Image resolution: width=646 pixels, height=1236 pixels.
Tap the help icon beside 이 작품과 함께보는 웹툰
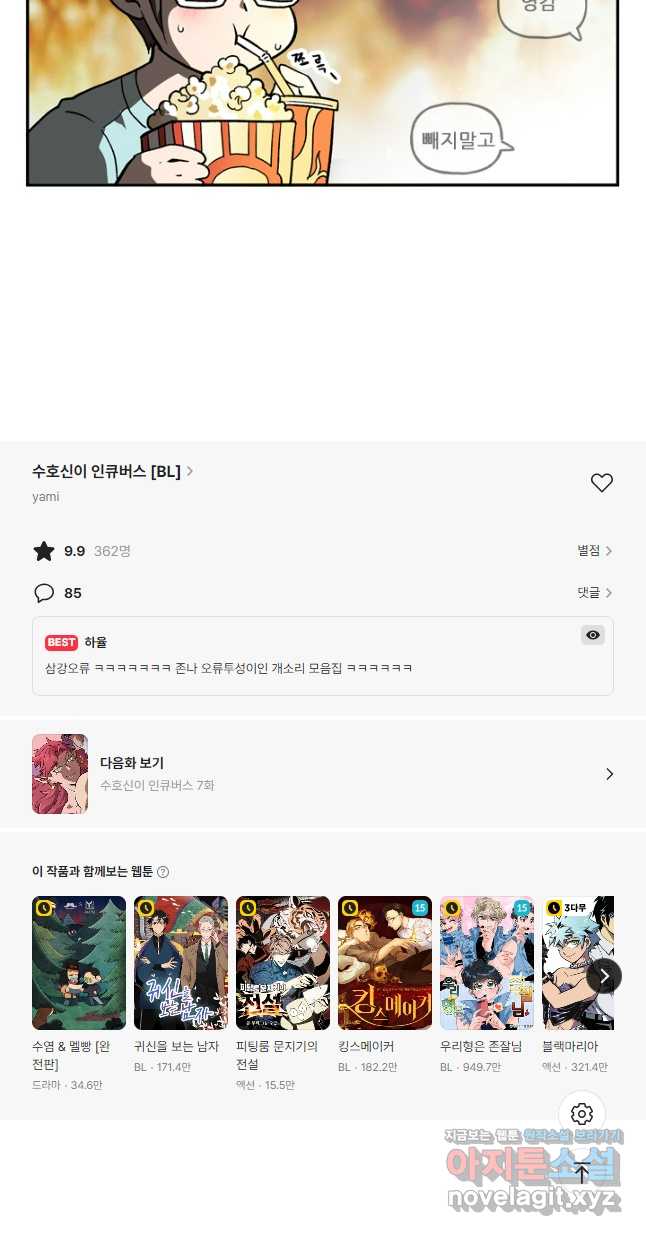click(x=163, y=872)
